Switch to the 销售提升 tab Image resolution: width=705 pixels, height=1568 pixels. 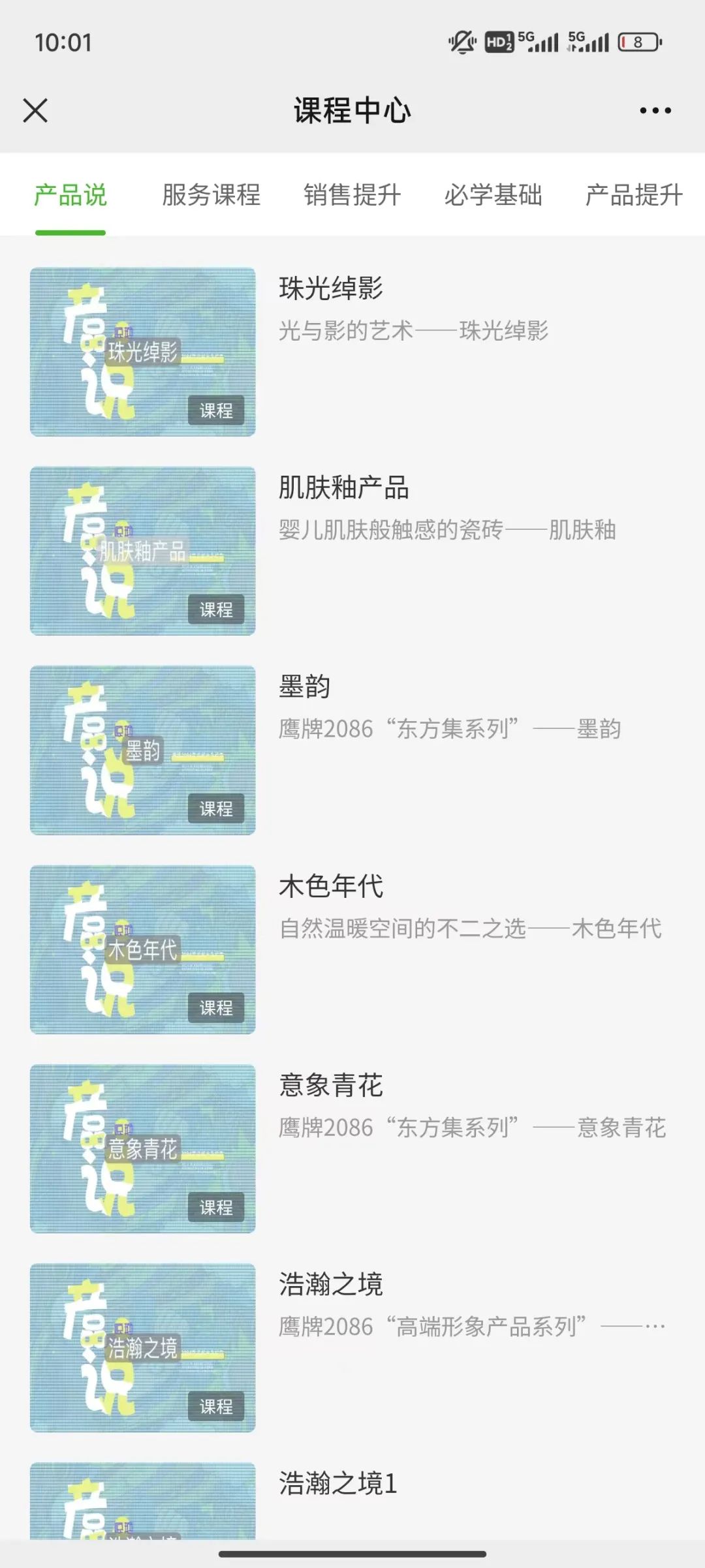coord(352,195)
